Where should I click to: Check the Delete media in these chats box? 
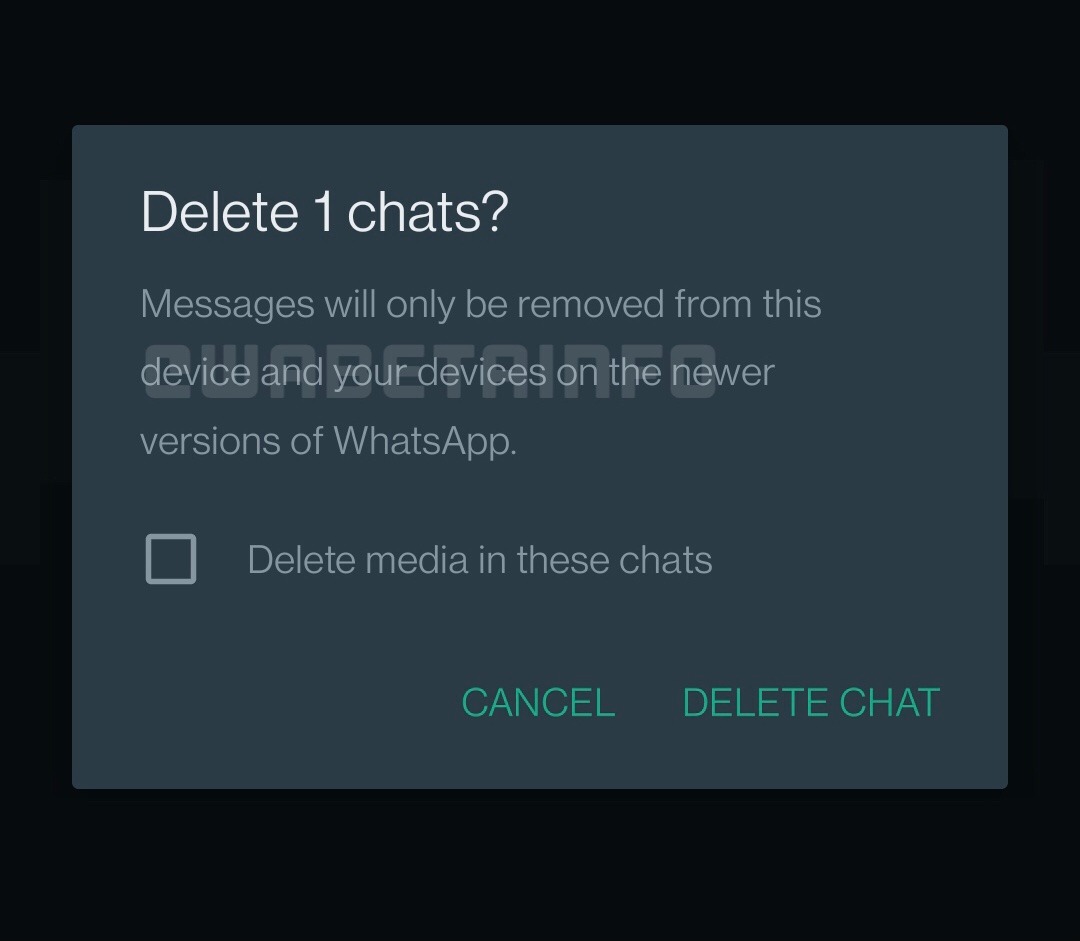tap(171, 559)
